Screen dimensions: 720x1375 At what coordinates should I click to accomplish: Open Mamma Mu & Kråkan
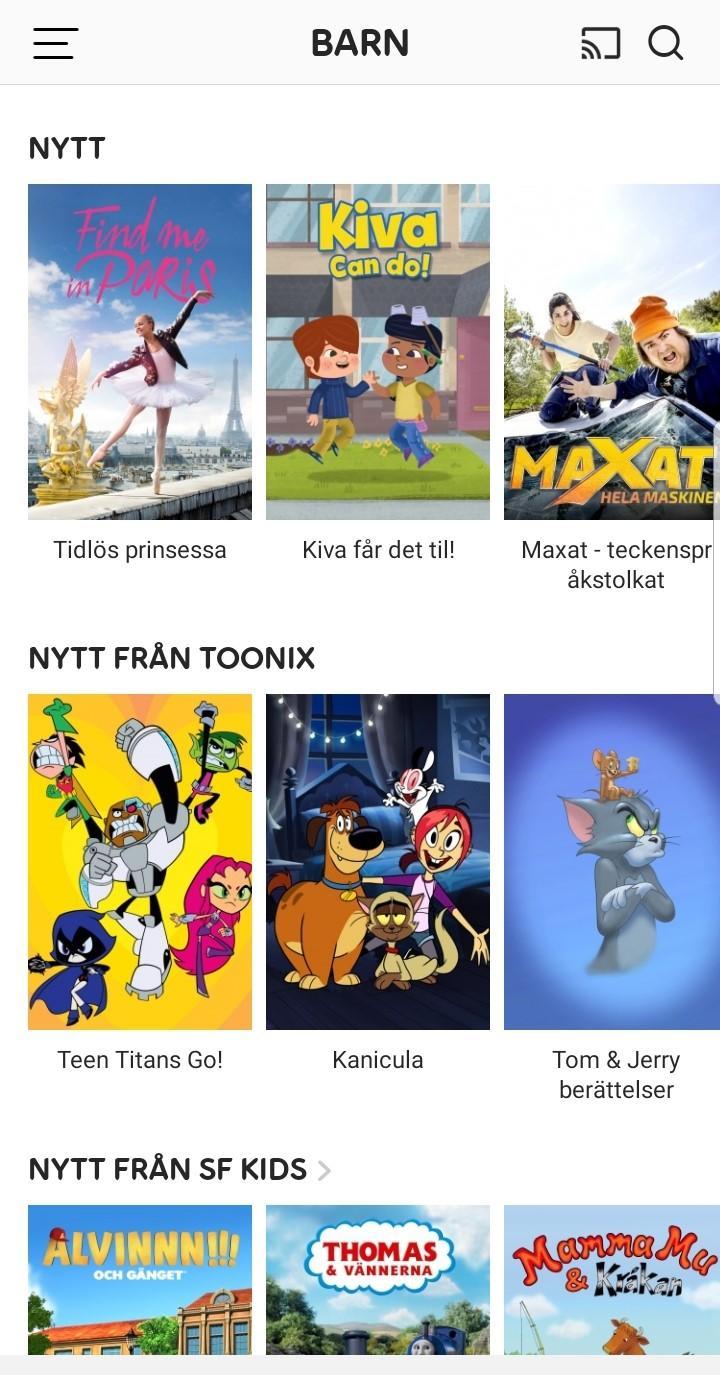coord(612,1280)
